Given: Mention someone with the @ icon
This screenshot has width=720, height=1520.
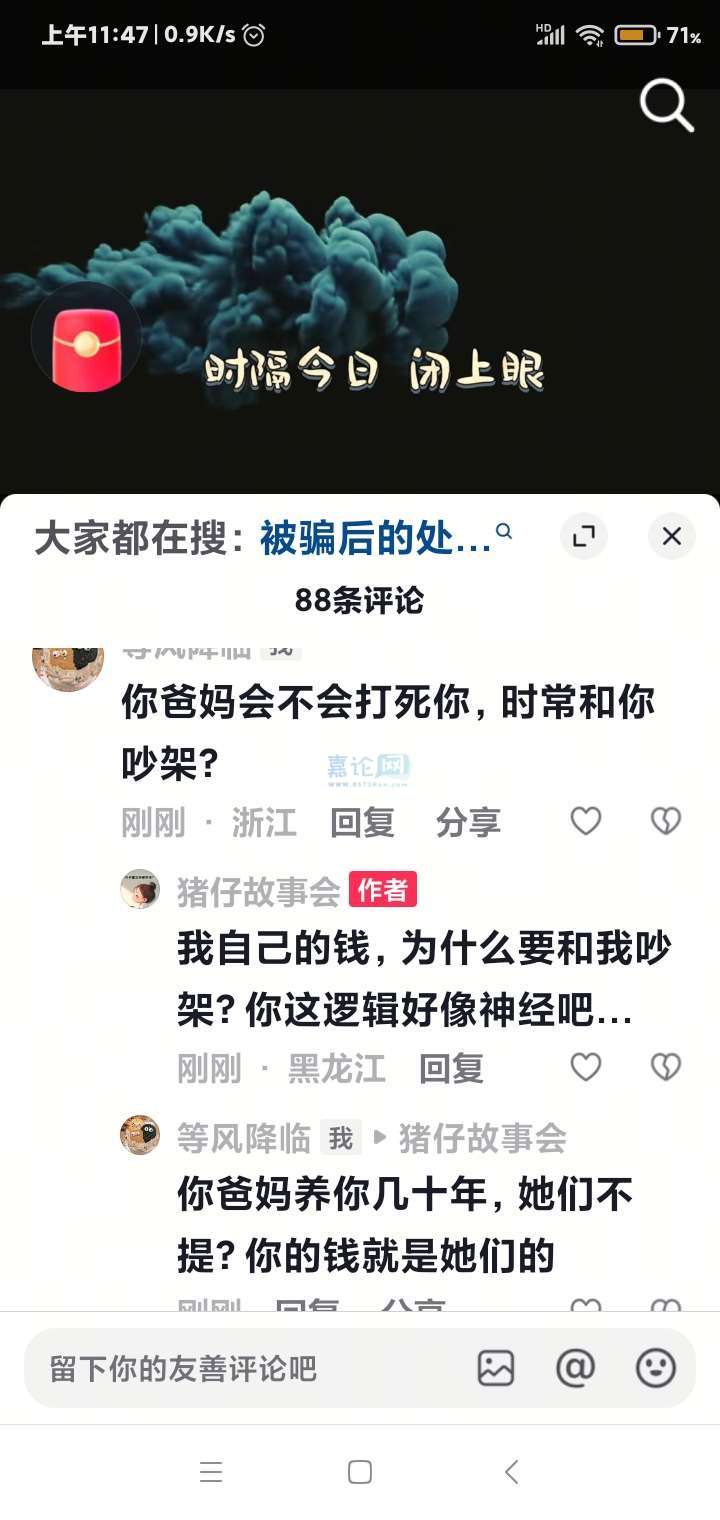Looking at the screenshot, I should pyautogui.click(x=575, y=1368).
